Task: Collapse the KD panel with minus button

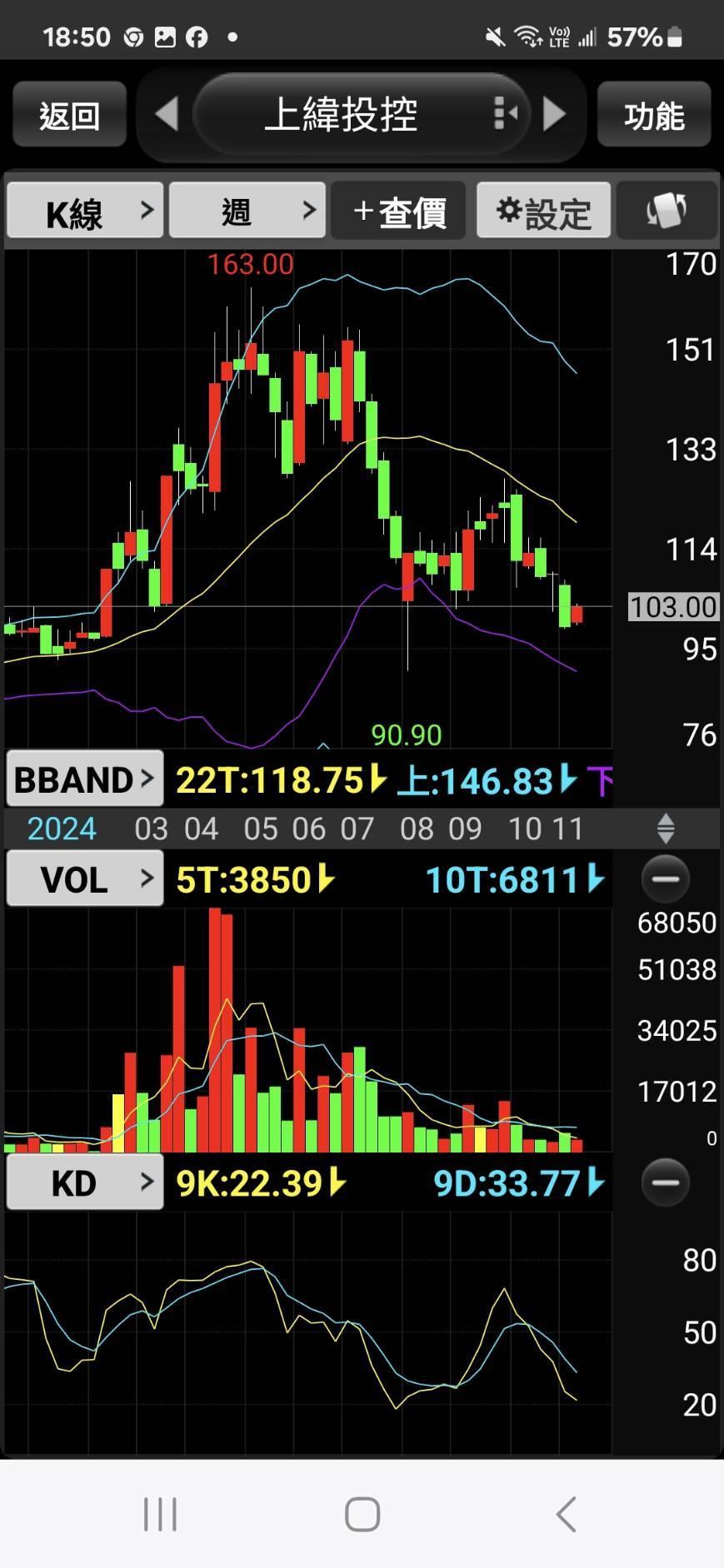Action: [x=666, y=1182]
